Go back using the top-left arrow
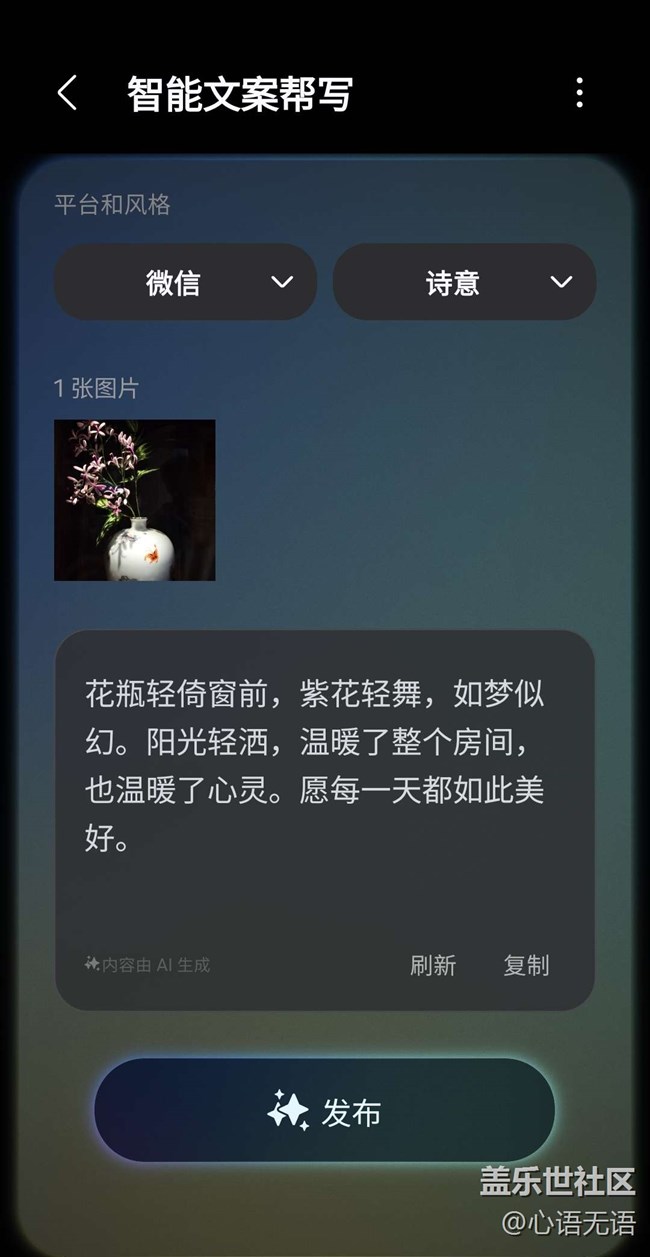Viewport: 650px width, 1257px height. coord(67,94)
